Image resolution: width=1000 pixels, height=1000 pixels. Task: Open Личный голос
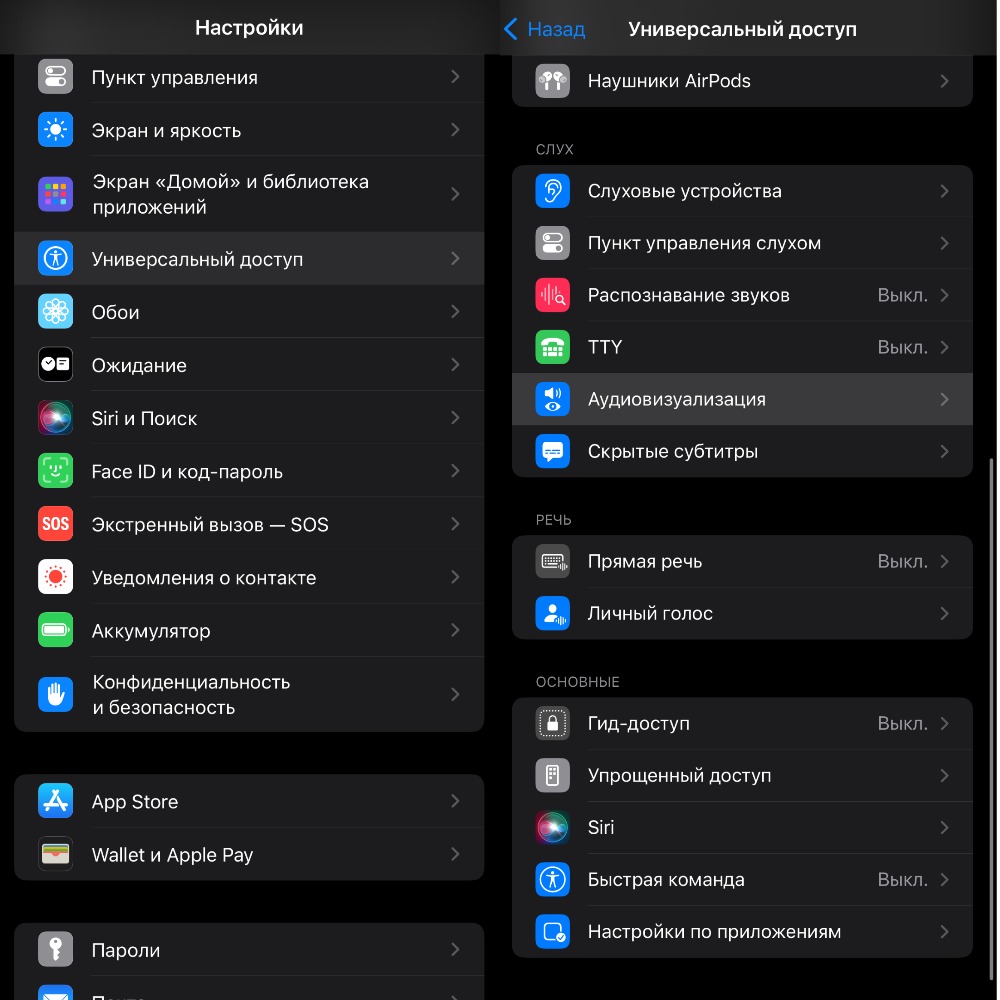click(x=742, y=613)
